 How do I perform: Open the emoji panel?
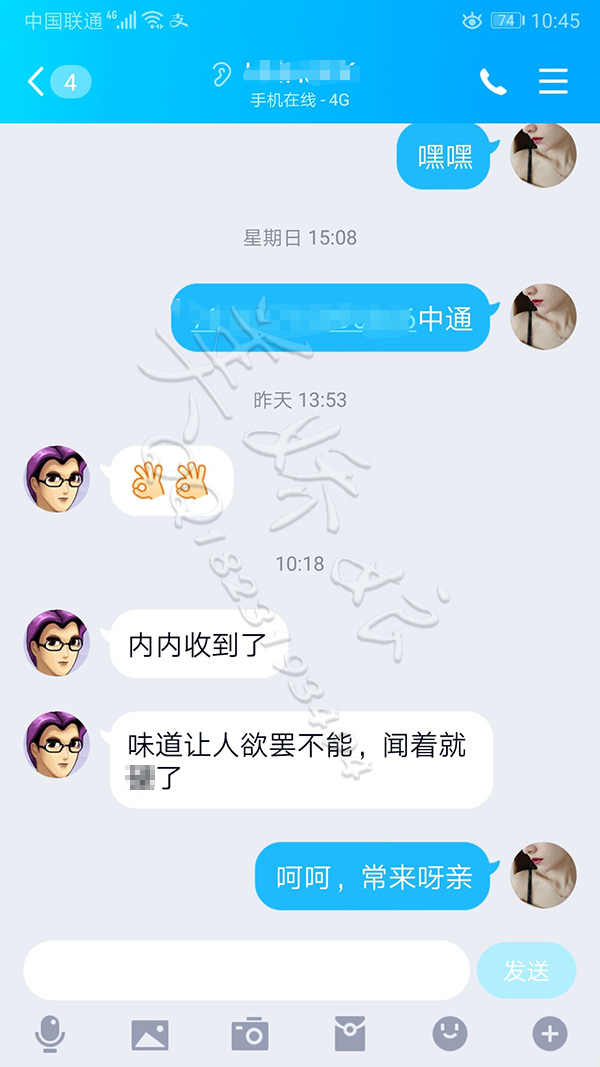point(449,1034)
